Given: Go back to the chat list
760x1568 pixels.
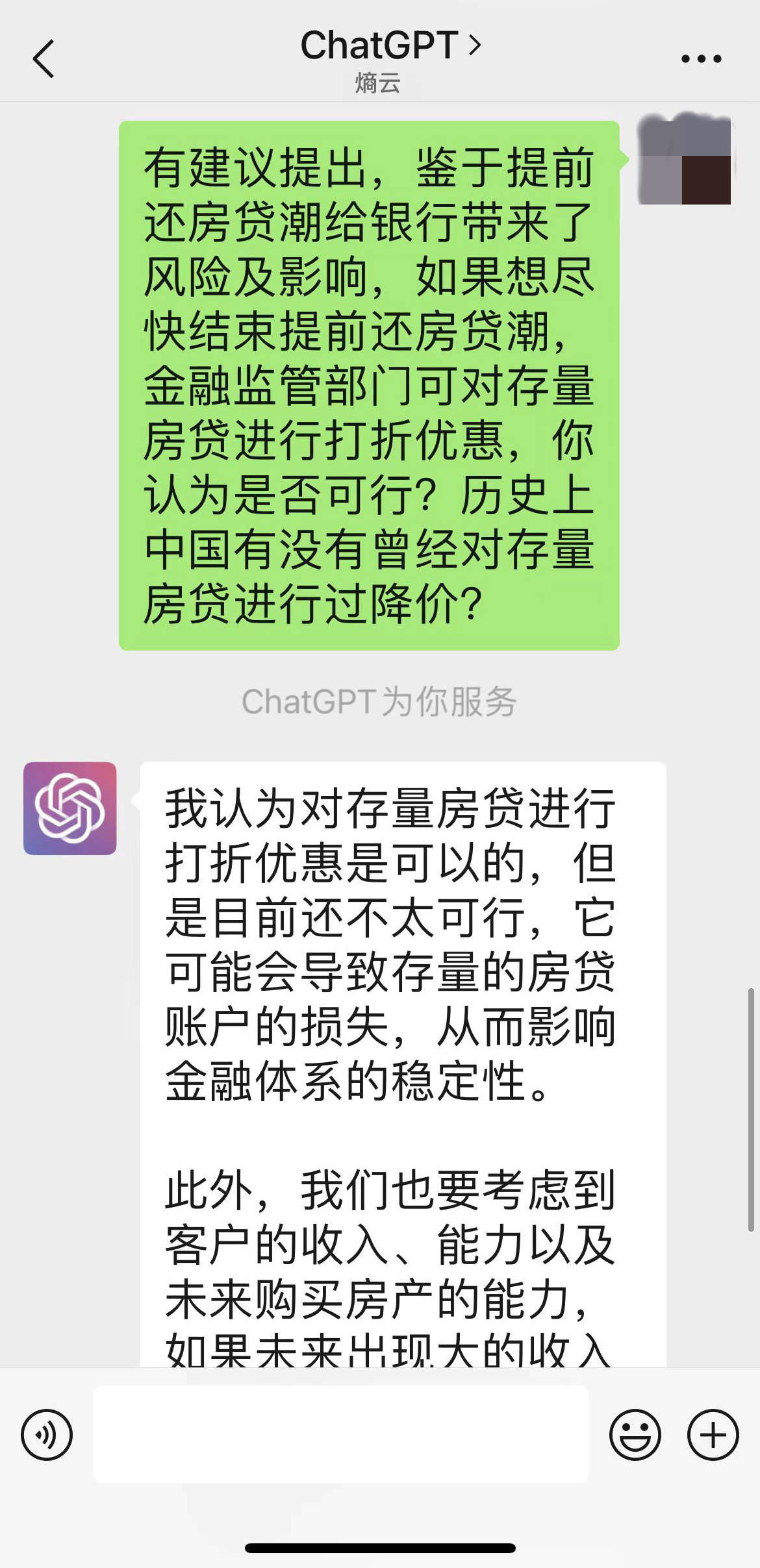Looking at the screenshot, I should (x=43, y=59).
